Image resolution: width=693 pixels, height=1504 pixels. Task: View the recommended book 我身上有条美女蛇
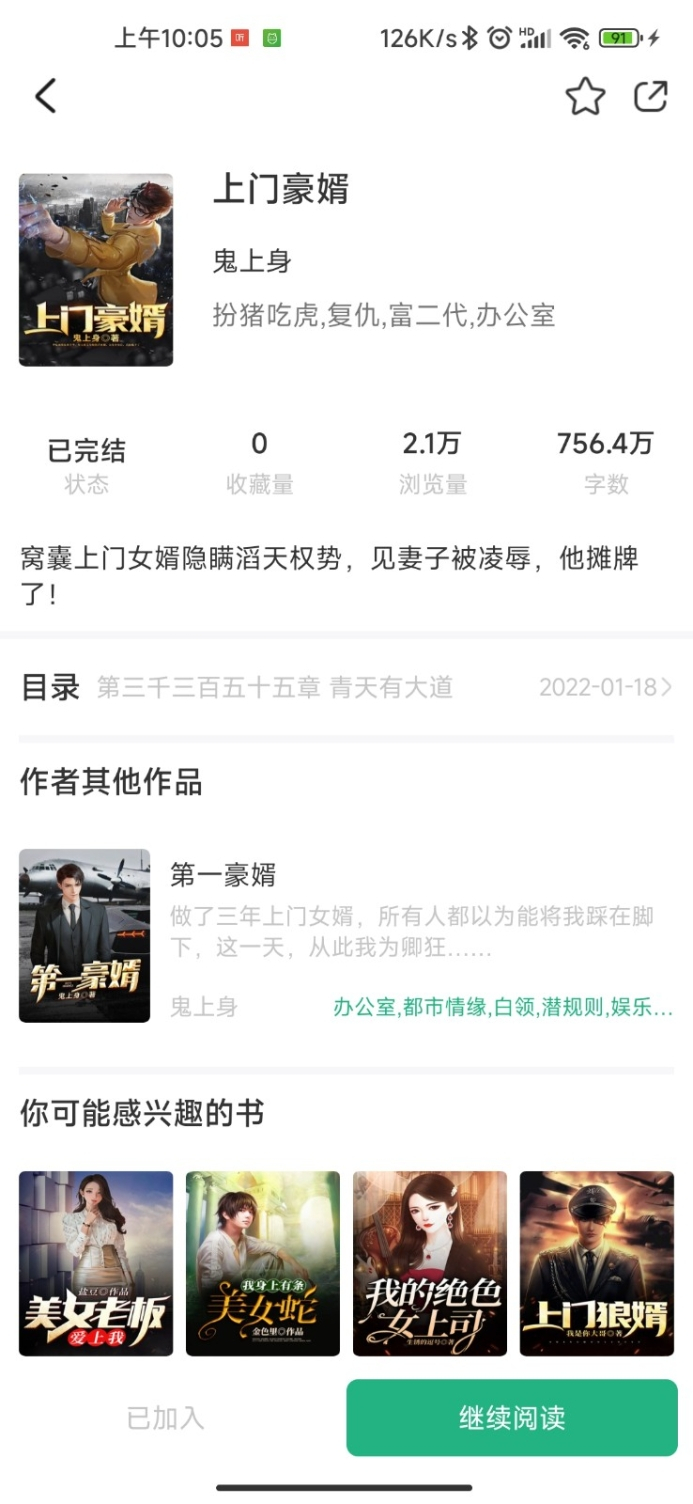(x=263, y=1263)
